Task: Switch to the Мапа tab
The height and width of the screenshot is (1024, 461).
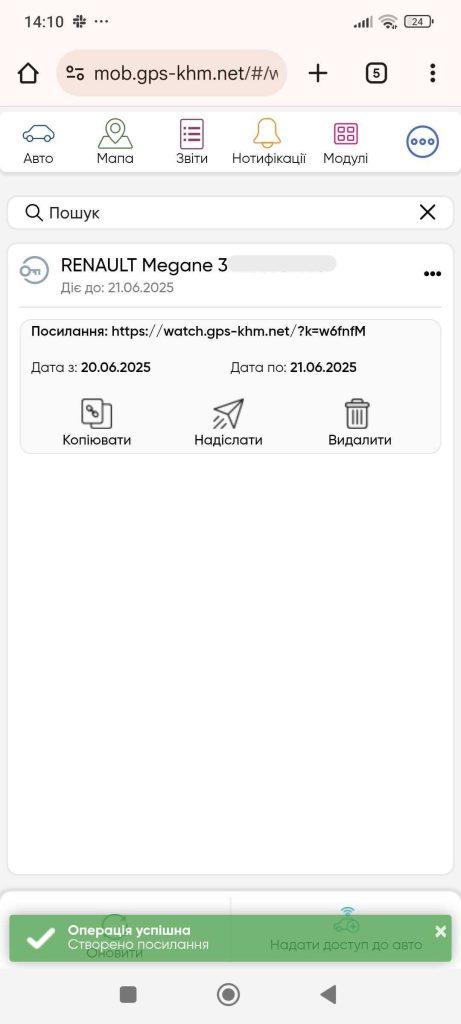Action: click(115, 142)
